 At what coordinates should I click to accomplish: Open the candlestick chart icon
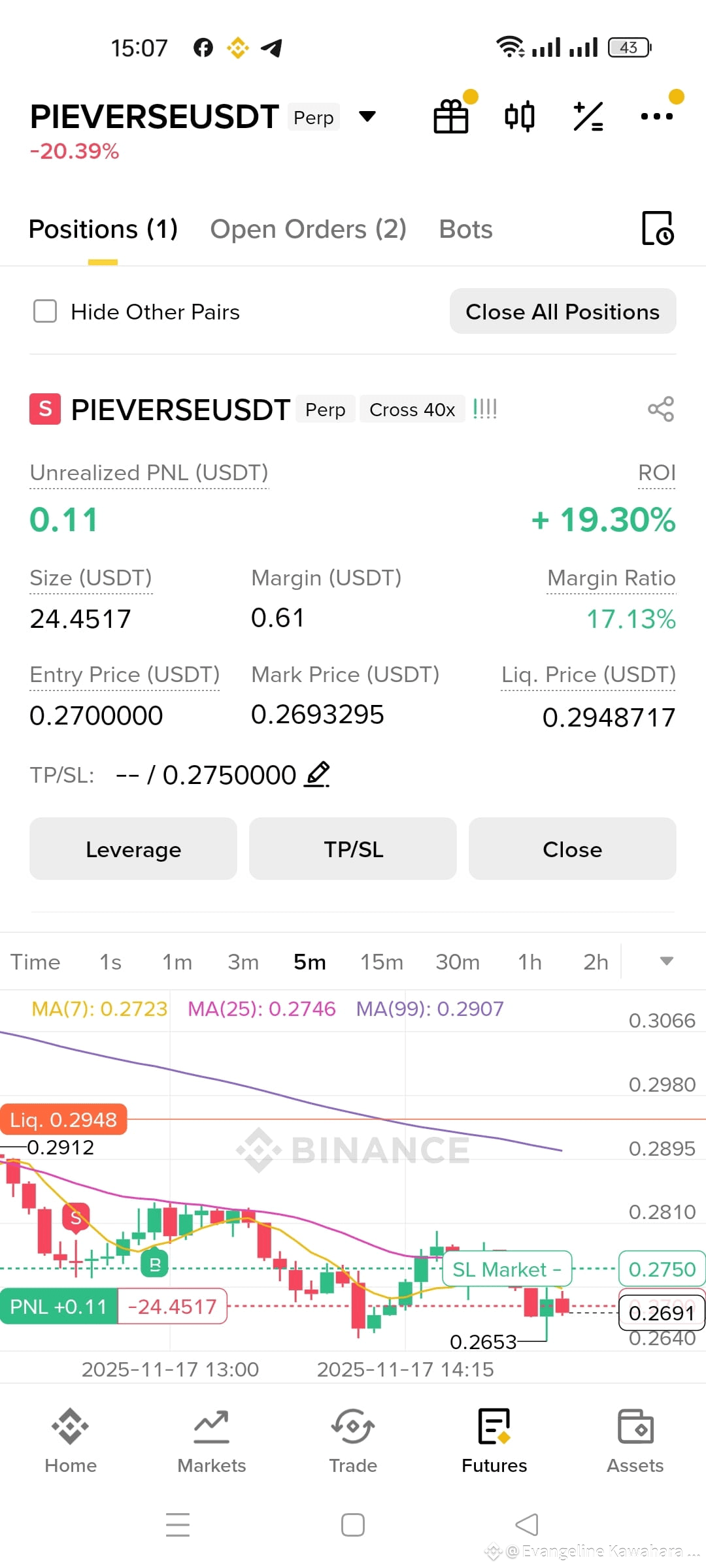pos(520,117)
